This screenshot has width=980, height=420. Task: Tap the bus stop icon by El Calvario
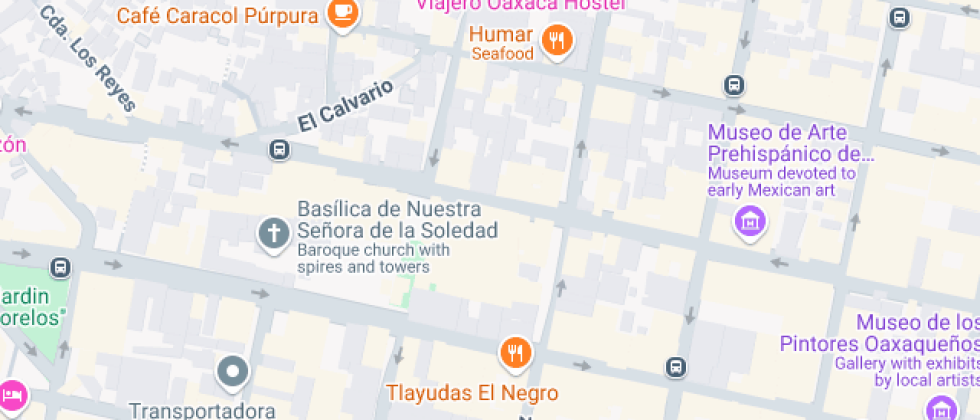point(279,150)
